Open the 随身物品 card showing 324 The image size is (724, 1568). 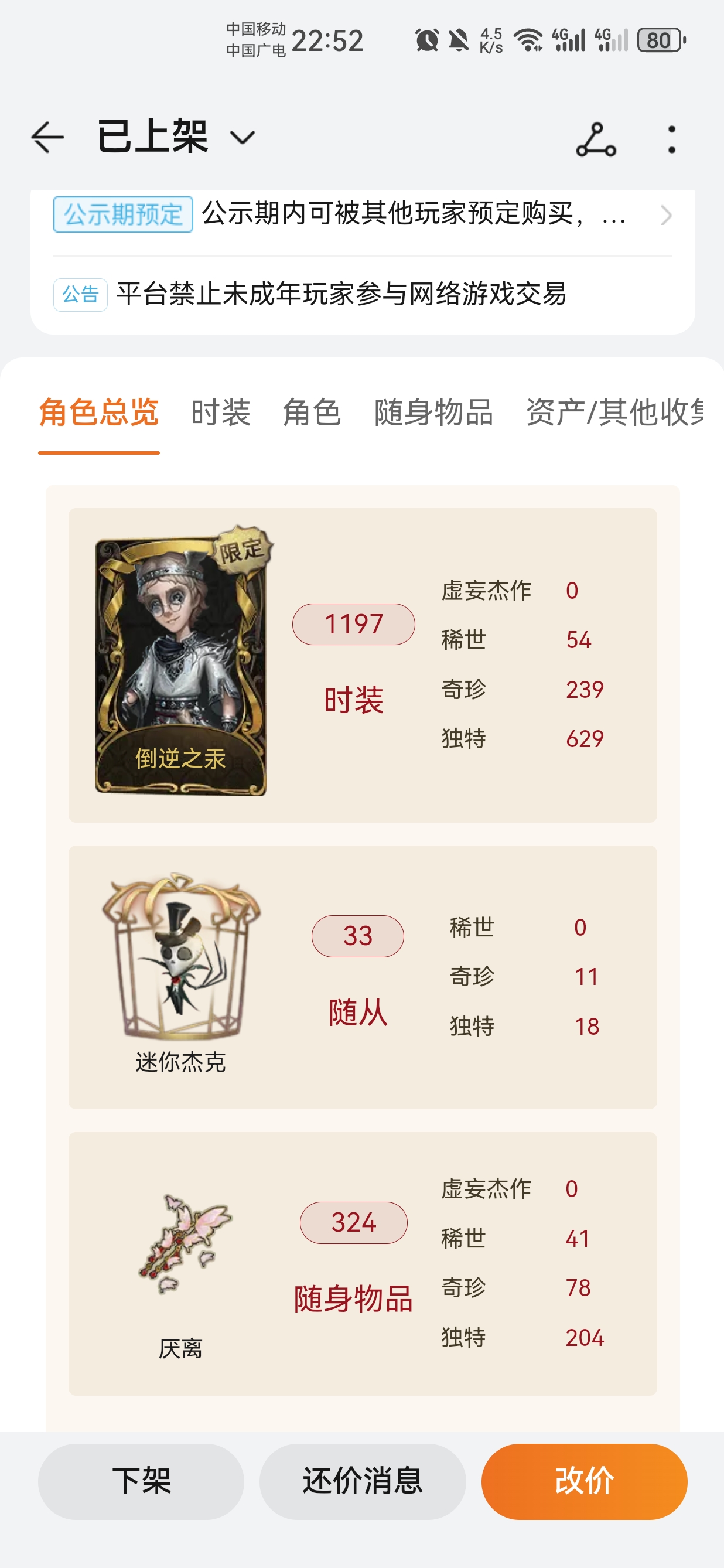(363, 1263)
